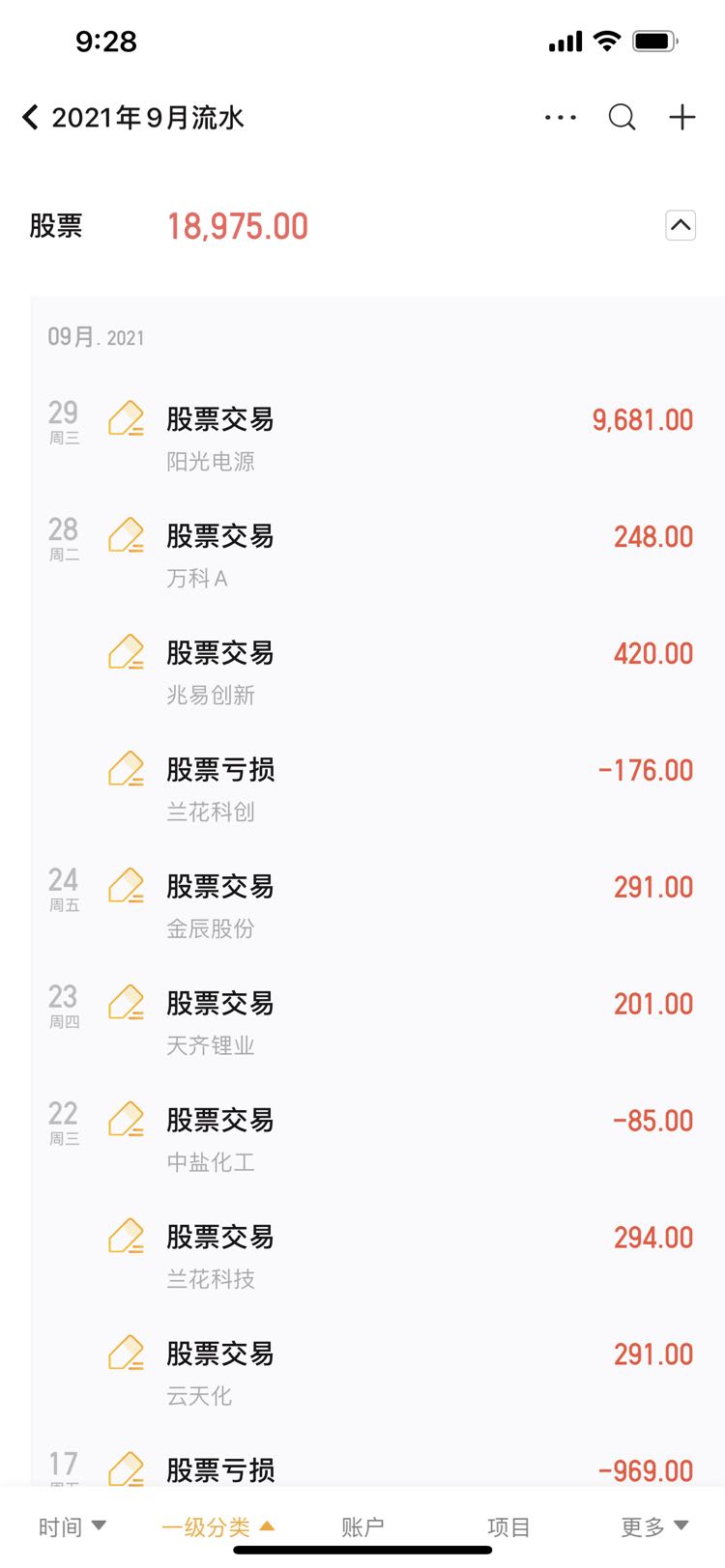Tap the 一级分类 grouping dropdown
The width and height of the screenshot is (725, 1568).
click(x=217, y=1527)
